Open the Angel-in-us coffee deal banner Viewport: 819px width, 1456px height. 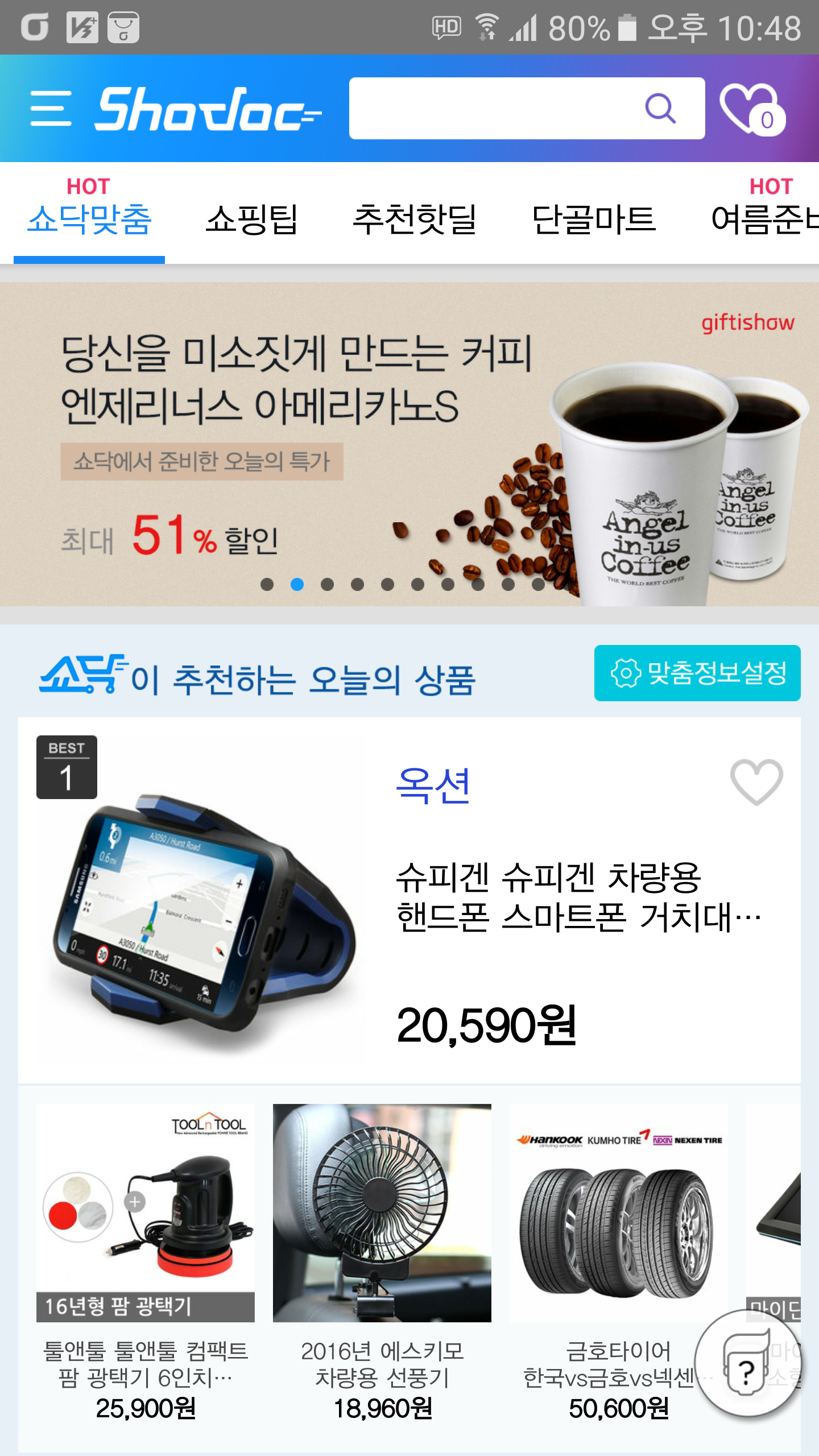tap(409, 444)
